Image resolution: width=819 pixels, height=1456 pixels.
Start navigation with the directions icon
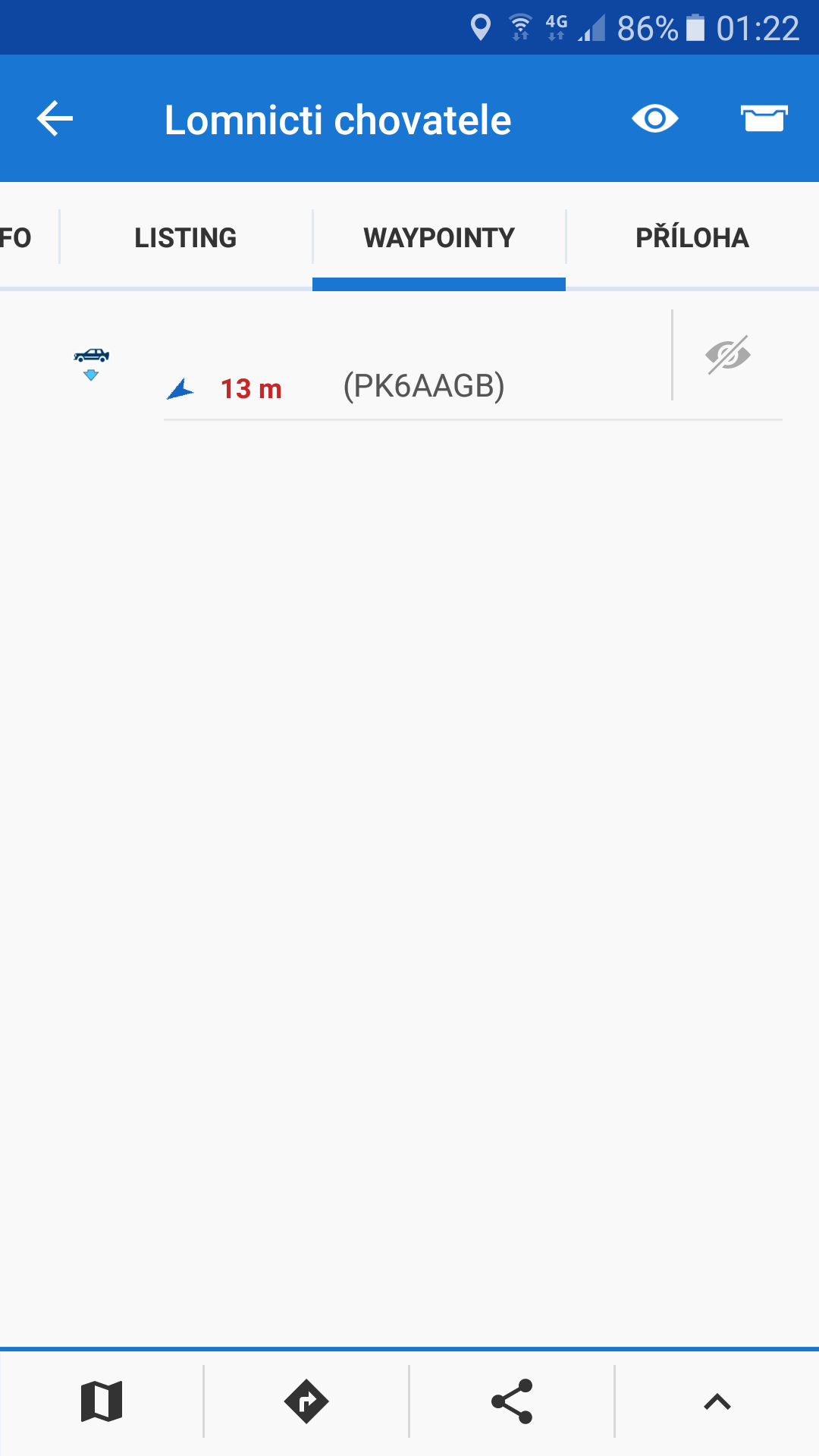[x=306, y=1401]
